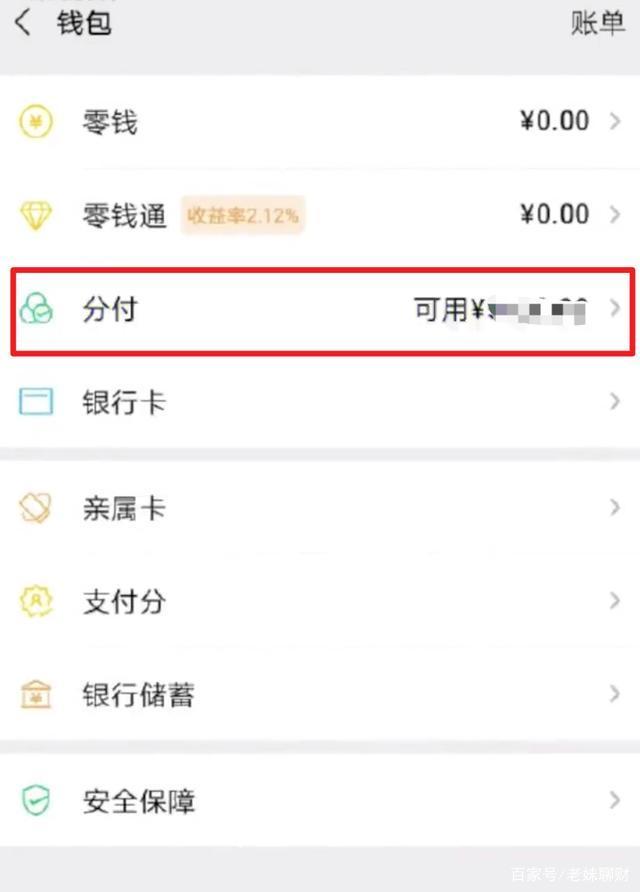Open the 银行储蓄 row
Viewport: 640px width, 892px height.
(x=320, y=695)
